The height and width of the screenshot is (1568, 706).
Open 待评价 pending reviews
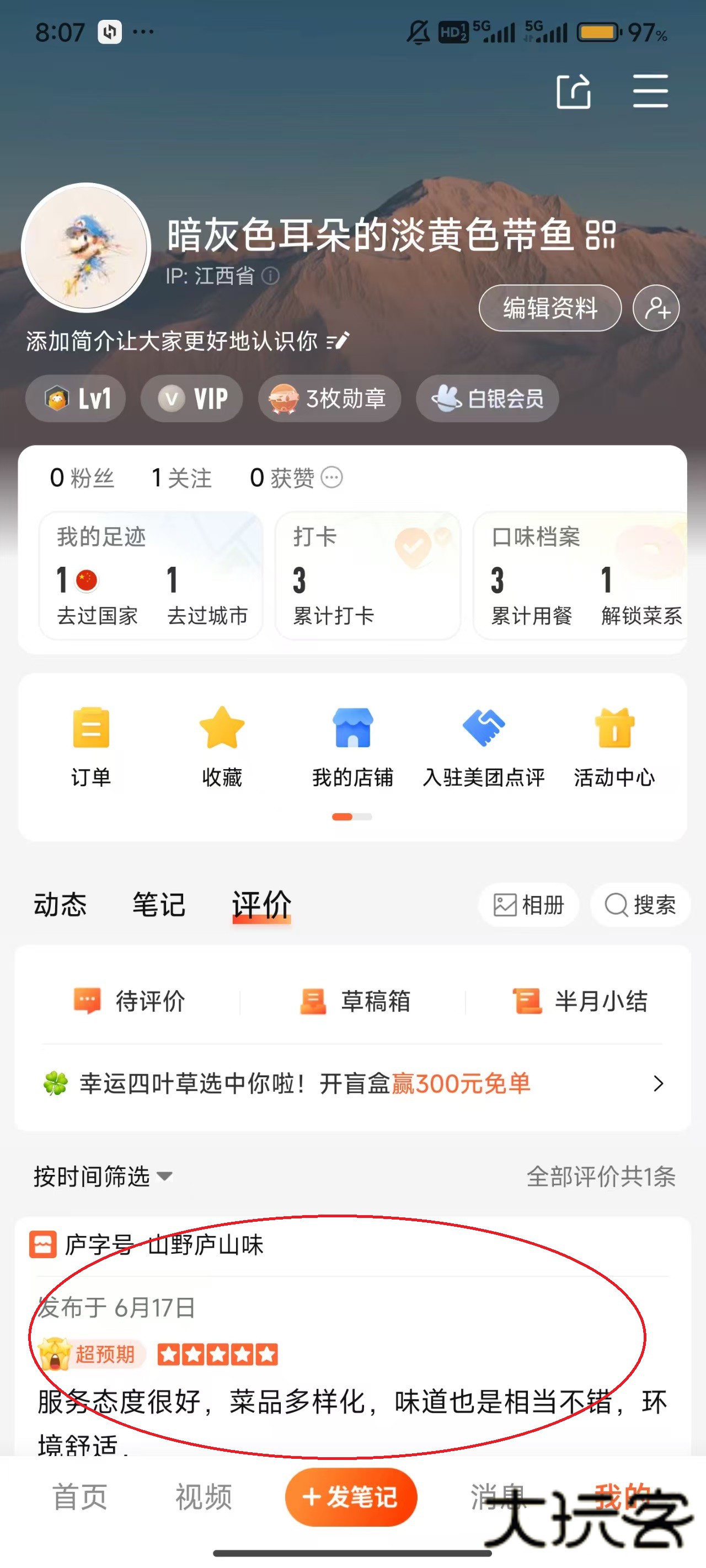130,1001
